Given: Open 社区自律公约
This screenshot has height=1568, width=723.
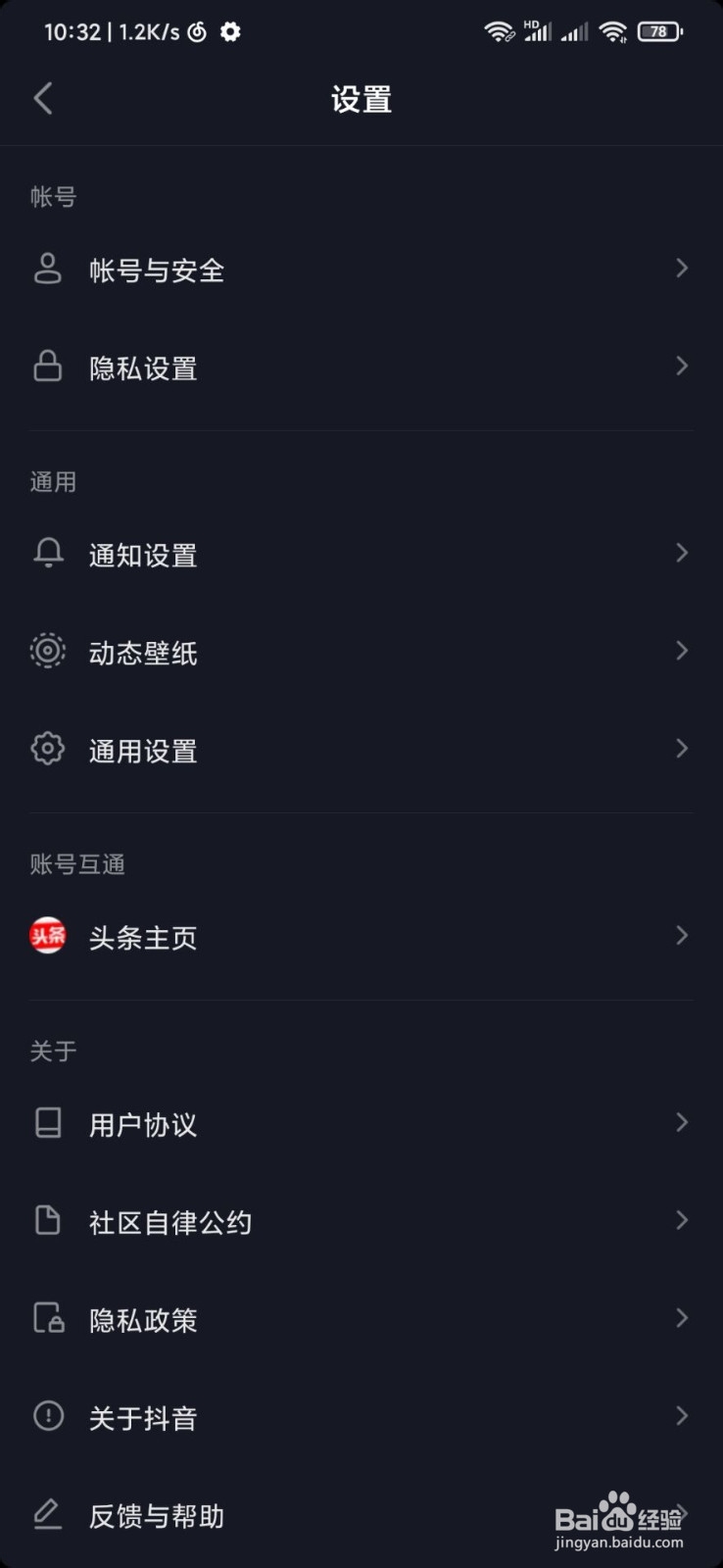Looking at the screenshot, I should pos(361,1221).
